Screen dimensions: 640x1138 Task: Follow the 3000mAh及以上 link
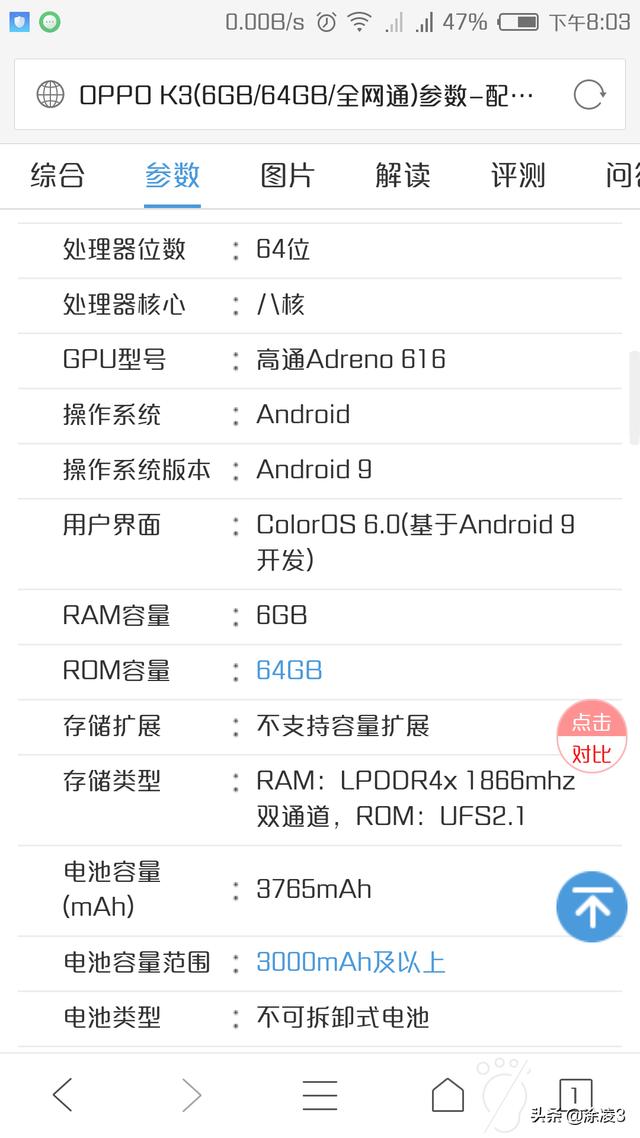350,962
